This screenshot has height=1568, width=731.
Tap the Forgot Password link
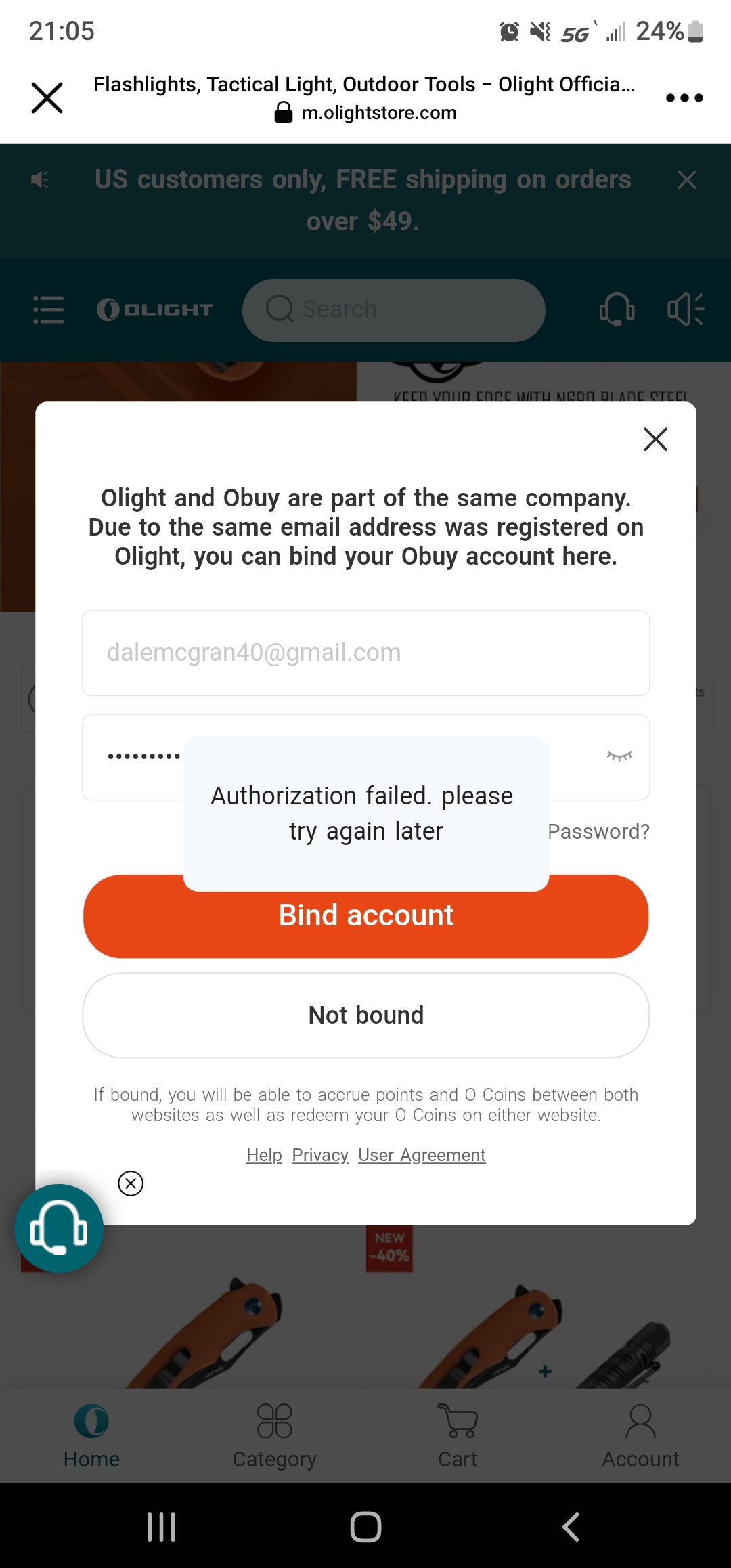(x=598, y=831)
